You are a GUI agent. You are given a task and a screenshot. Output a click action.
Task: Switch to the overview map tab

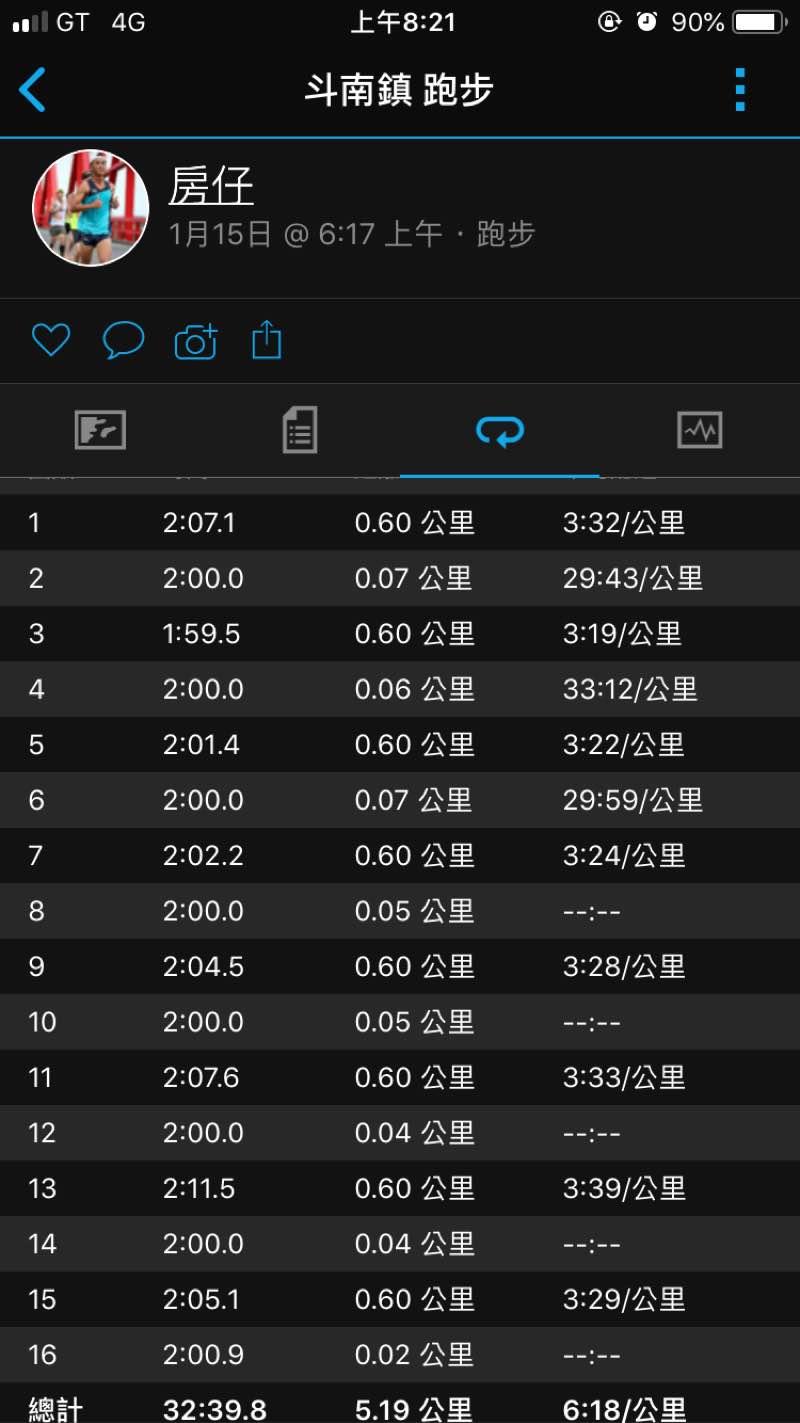100,430
